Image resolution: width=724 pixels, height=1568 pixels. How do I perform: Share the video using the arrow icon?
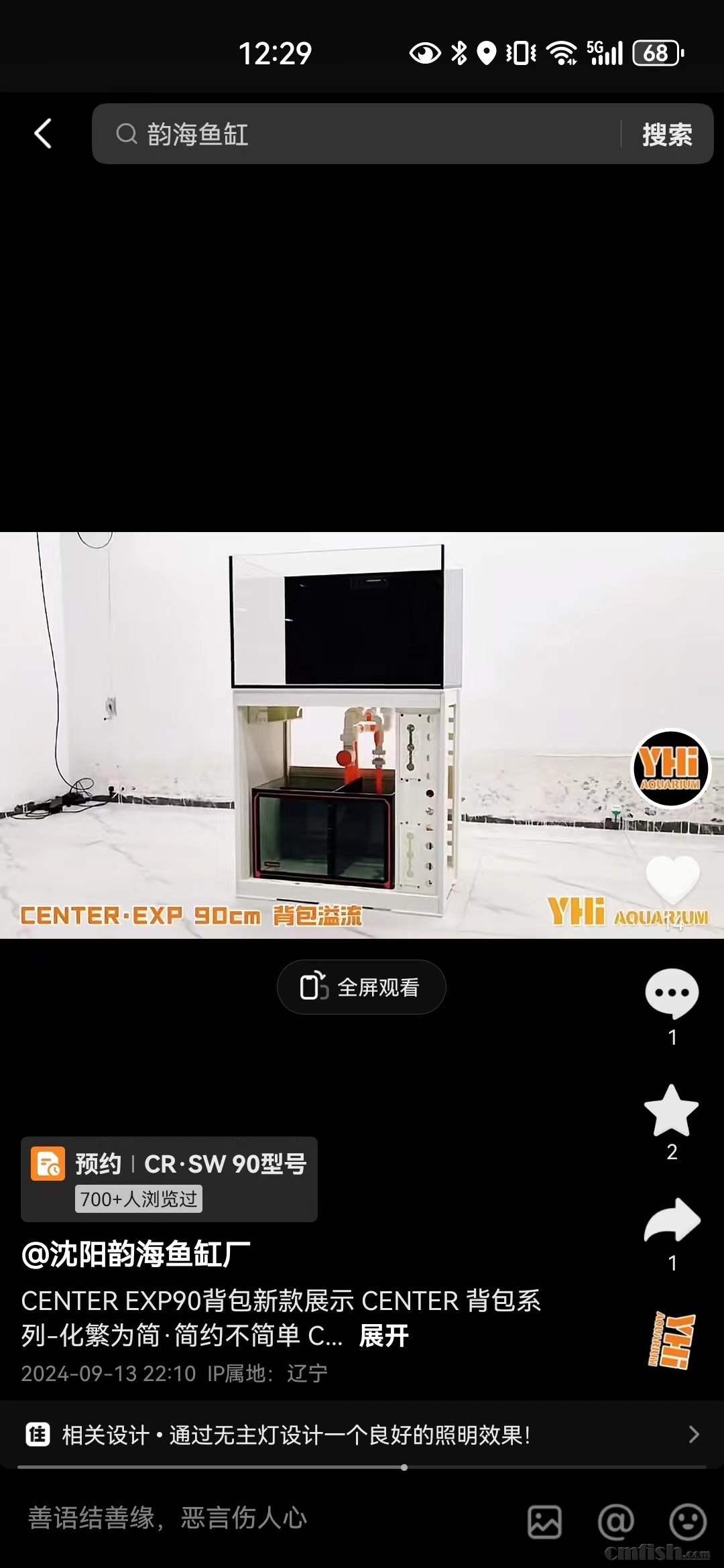(672, 1221)
